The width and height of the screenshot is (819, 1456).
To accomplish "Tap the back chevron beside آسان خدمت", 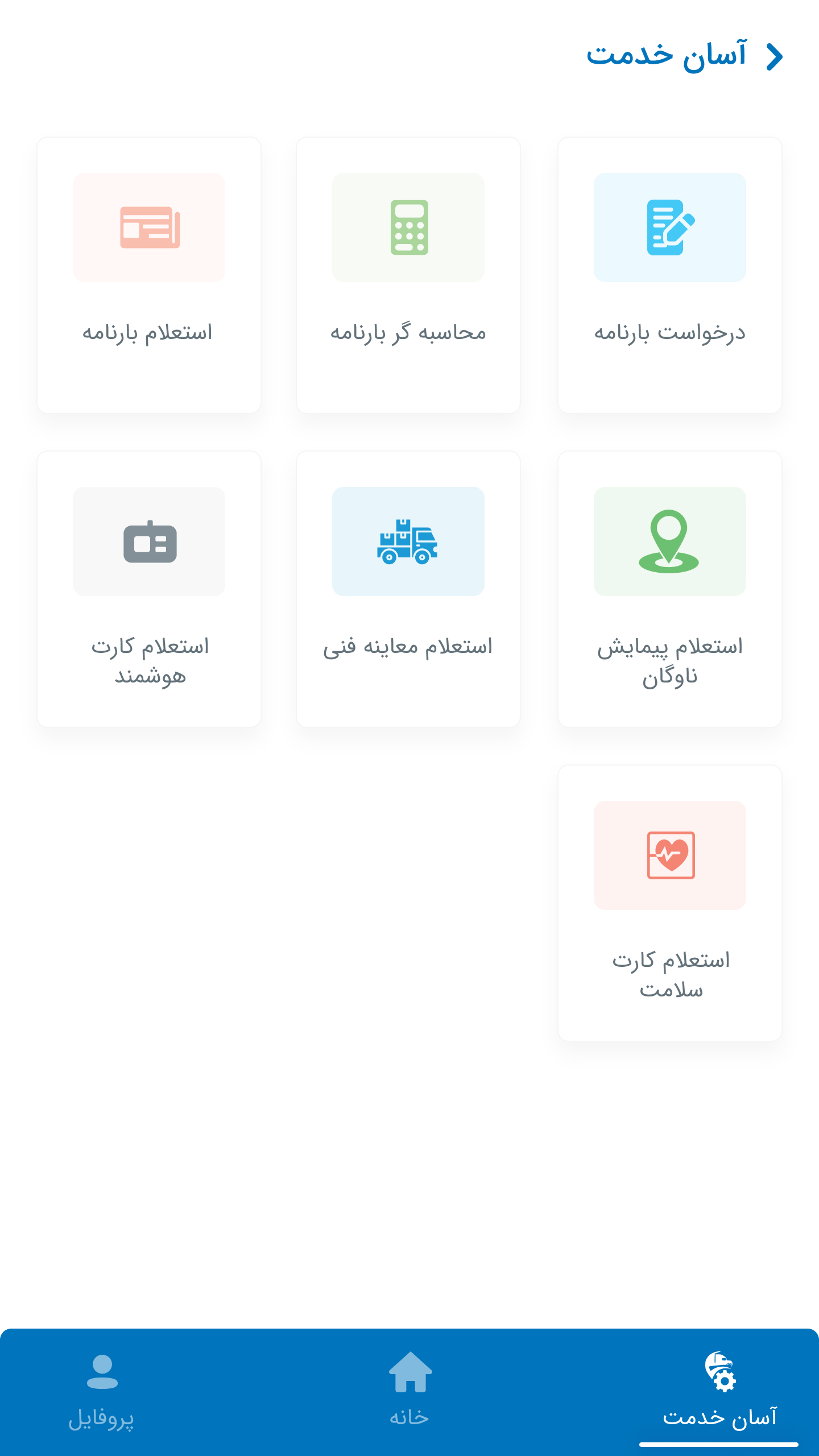I will point(774,57).
